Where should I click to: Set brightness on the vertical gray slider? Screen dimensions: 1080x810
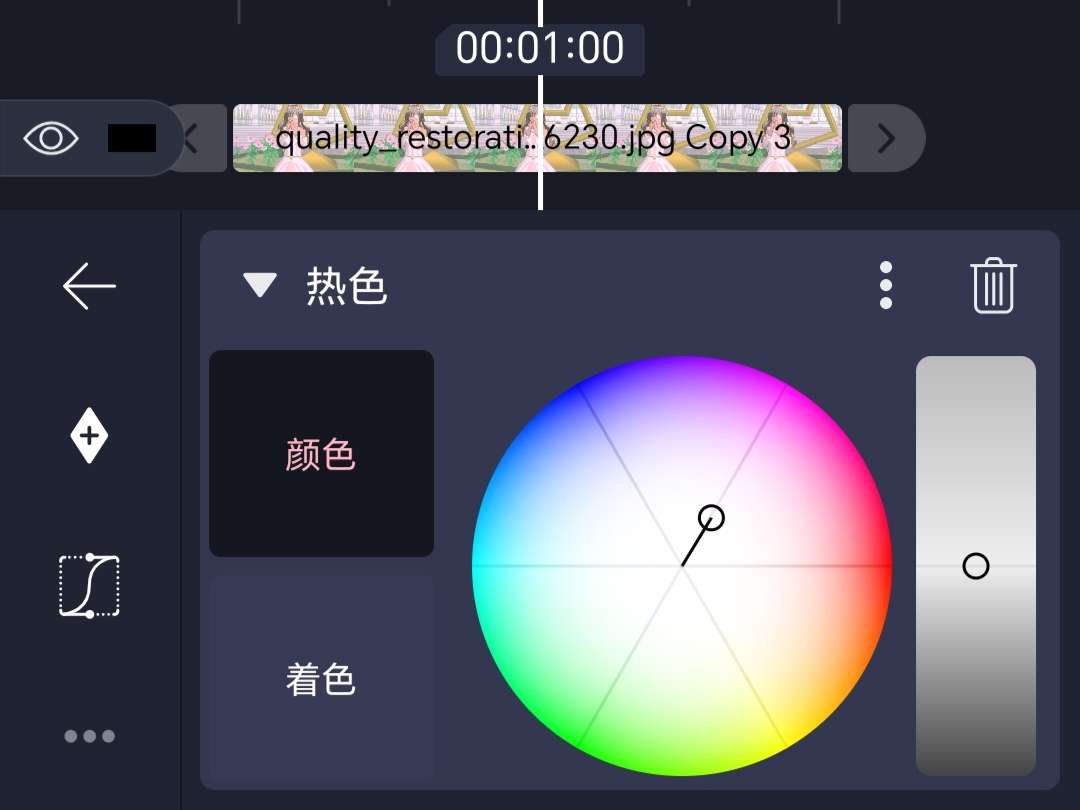(975, 566)
